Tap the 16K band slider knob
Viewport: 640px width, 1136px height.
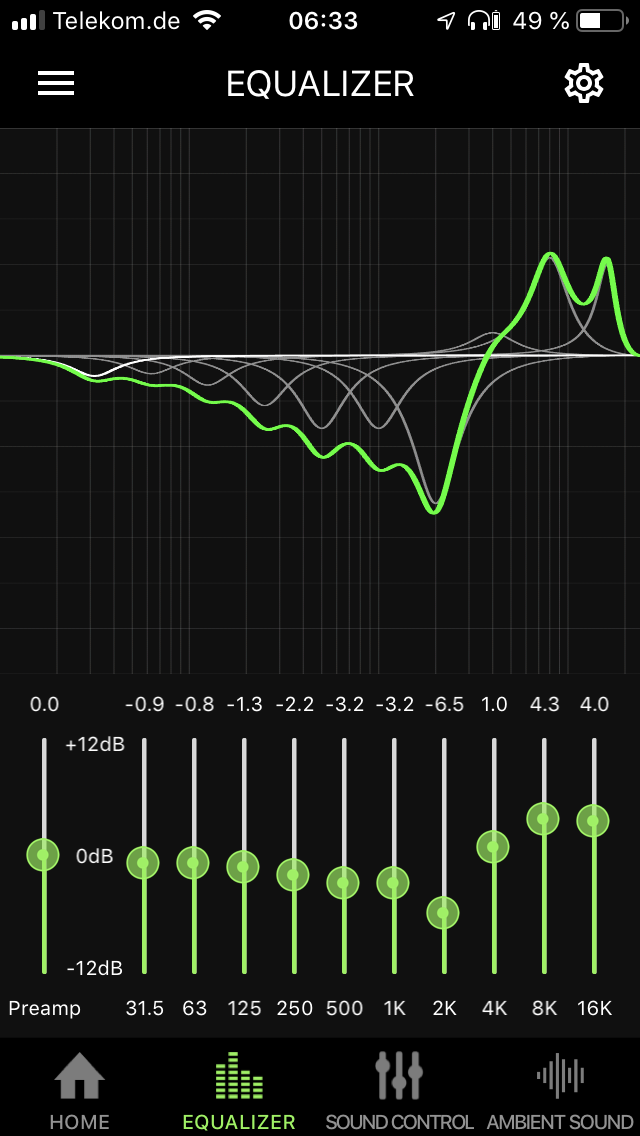click(x=594, y=821)
